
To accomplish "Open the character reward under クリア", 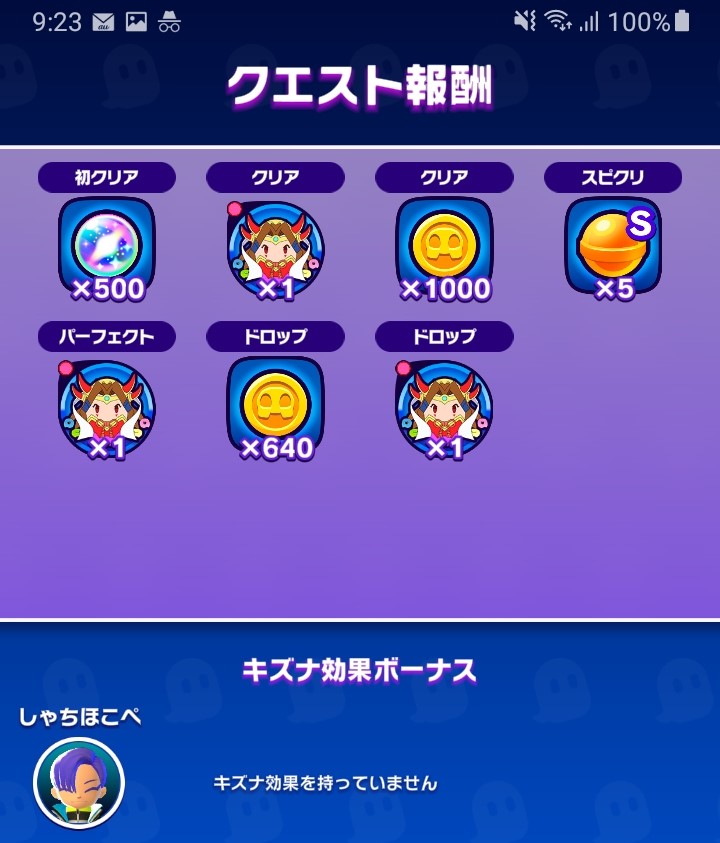I will [275, 247].
